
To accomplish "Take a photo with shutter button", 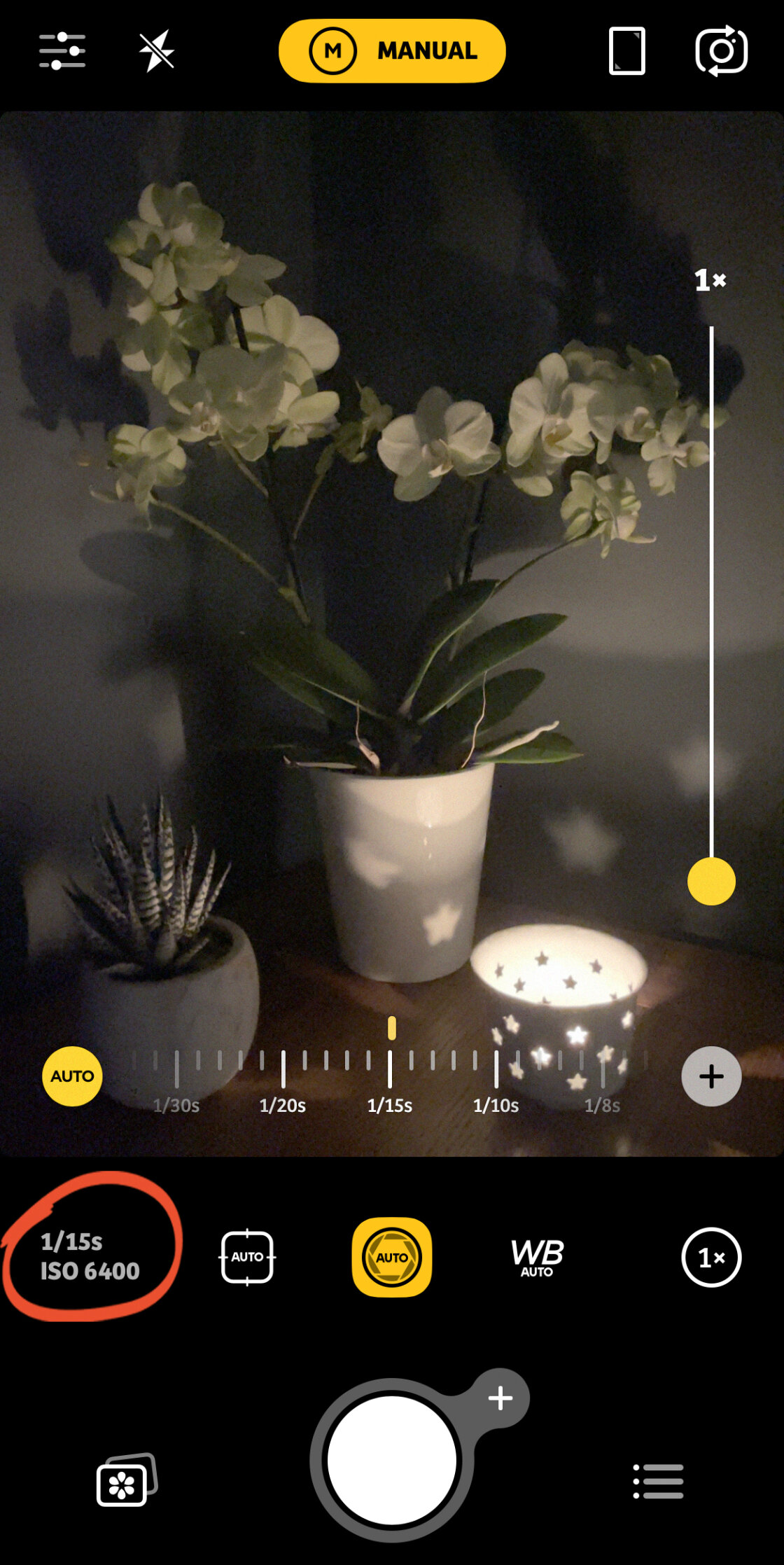I will click(x=392, y=1460).
